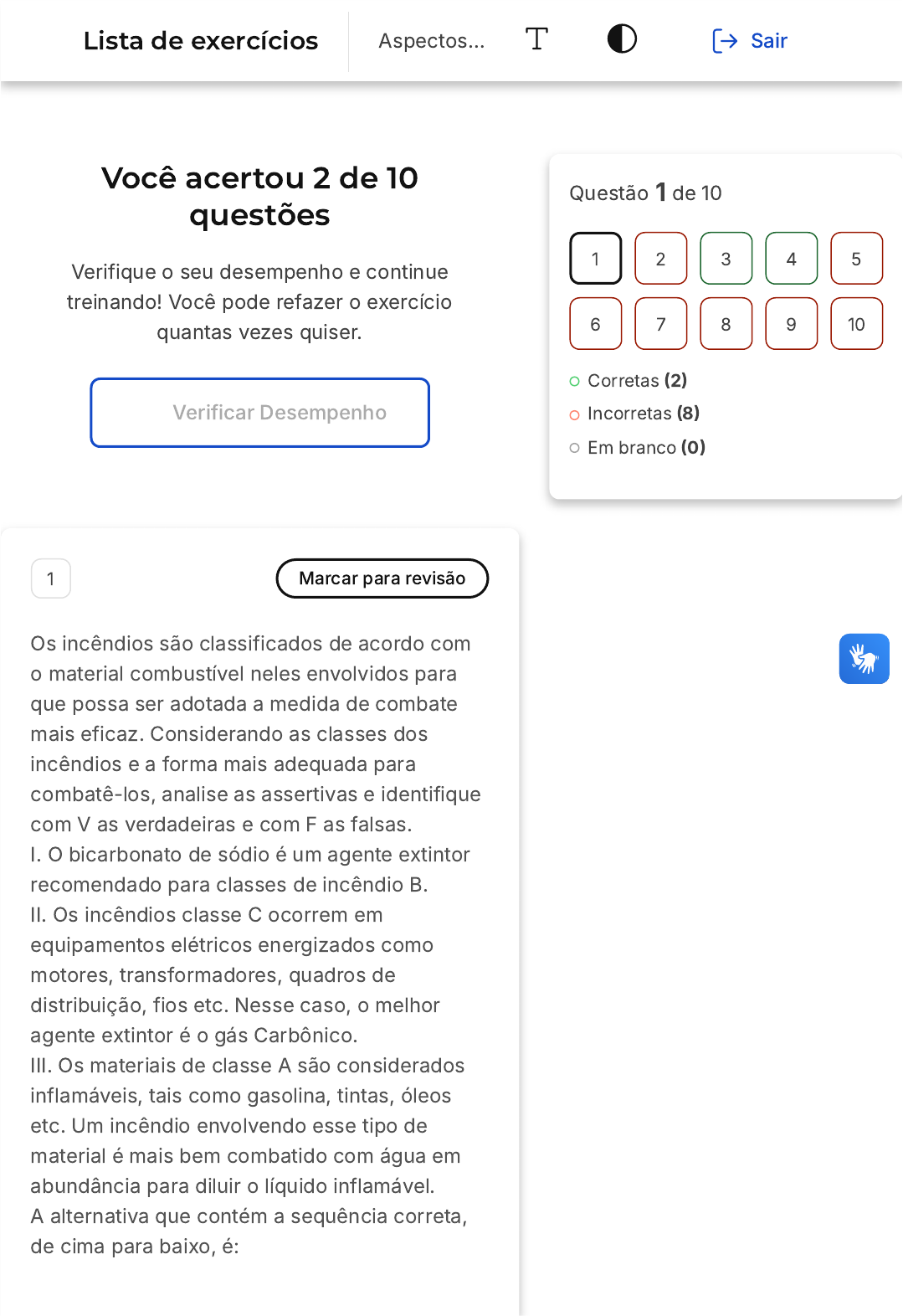Open the text size option
The height and width of the screenshot is (1316, 903).
tap(536, 39)
